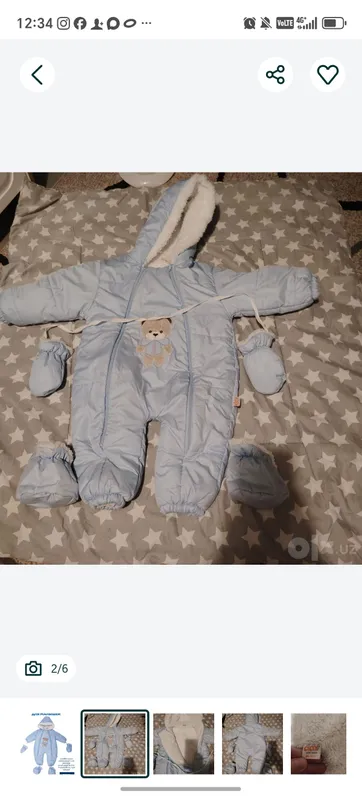The width and height of the screenshot is (362, 800).
Task: Go back using the arrow button
Action: [37, 75]
